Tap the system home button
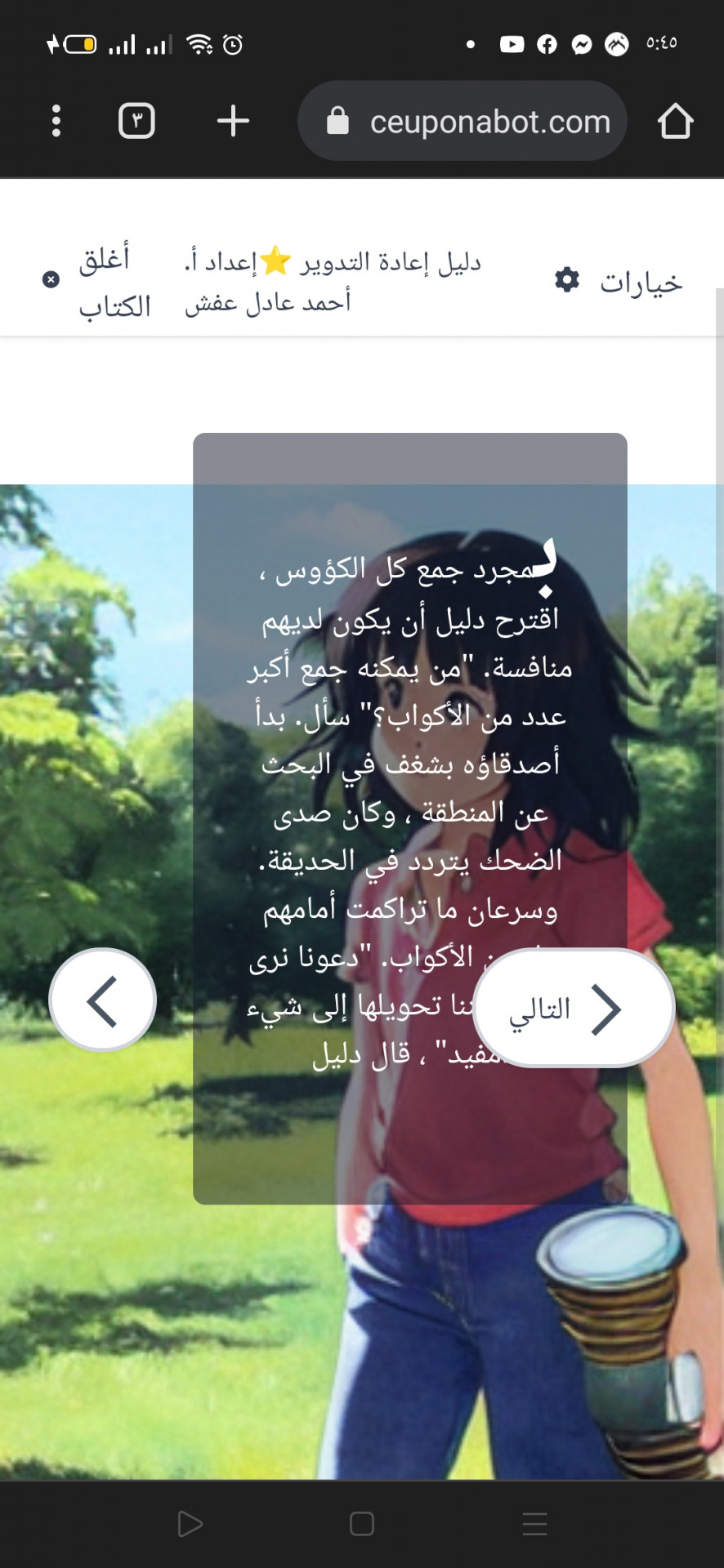Screen dimensions: 724x1568 (361, 1523)
